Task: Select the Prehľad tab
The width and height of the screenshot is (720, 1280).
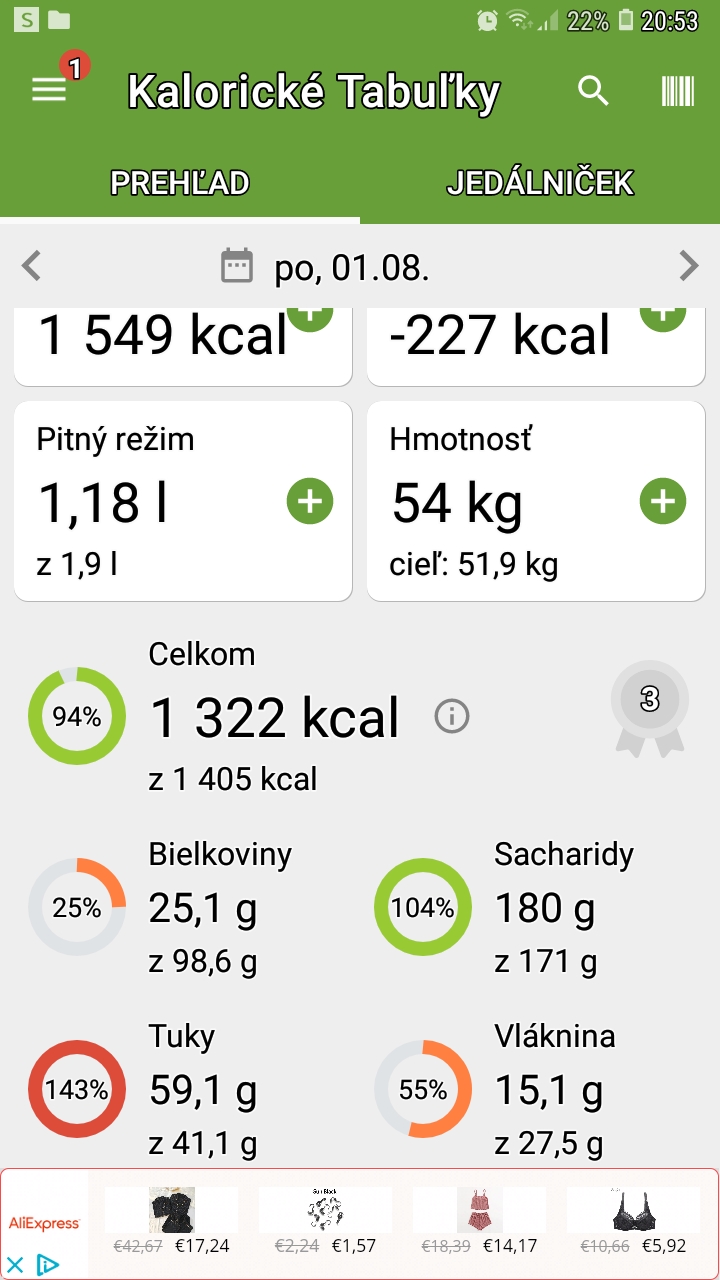Action: click(x=180, y=183)
